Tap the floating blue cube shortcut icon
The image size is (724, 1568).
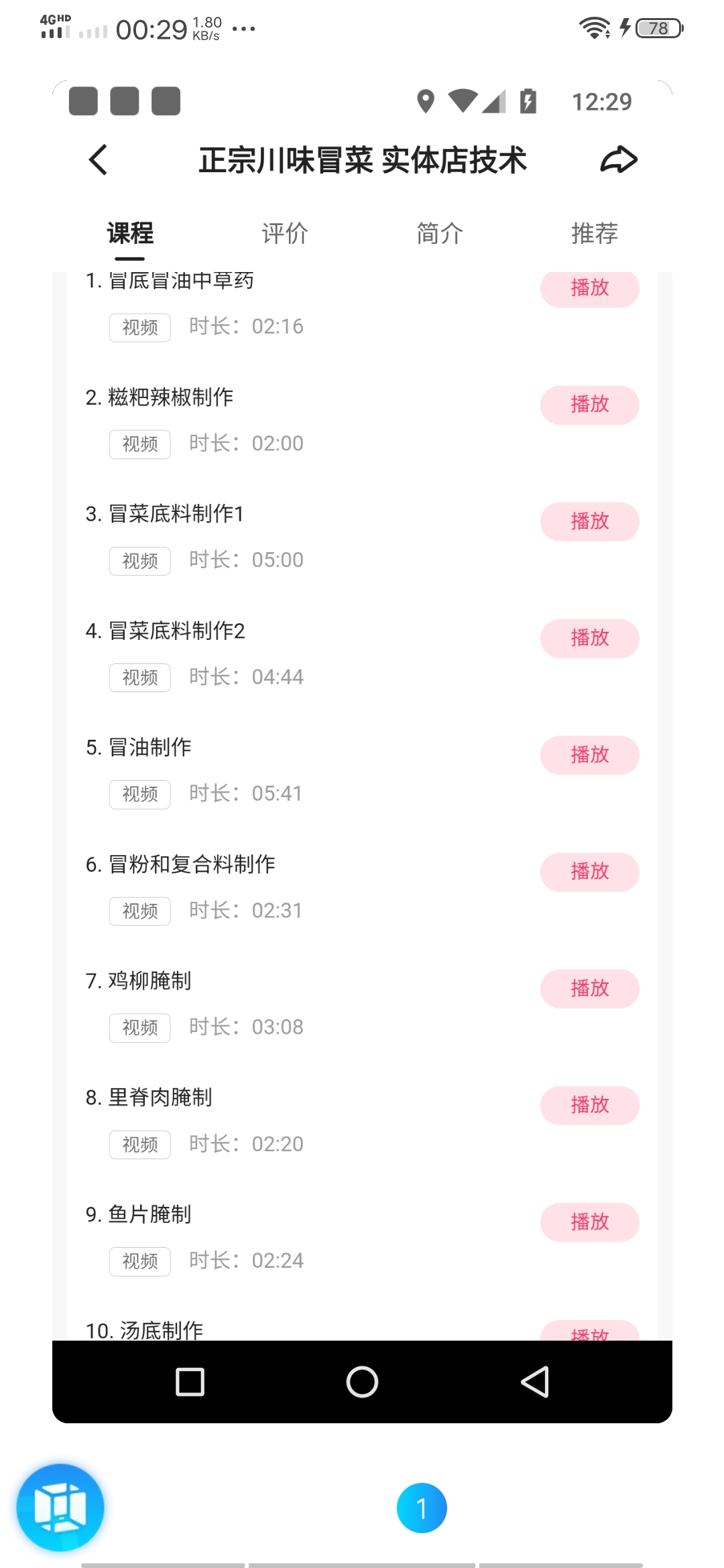pos(59,1506)
